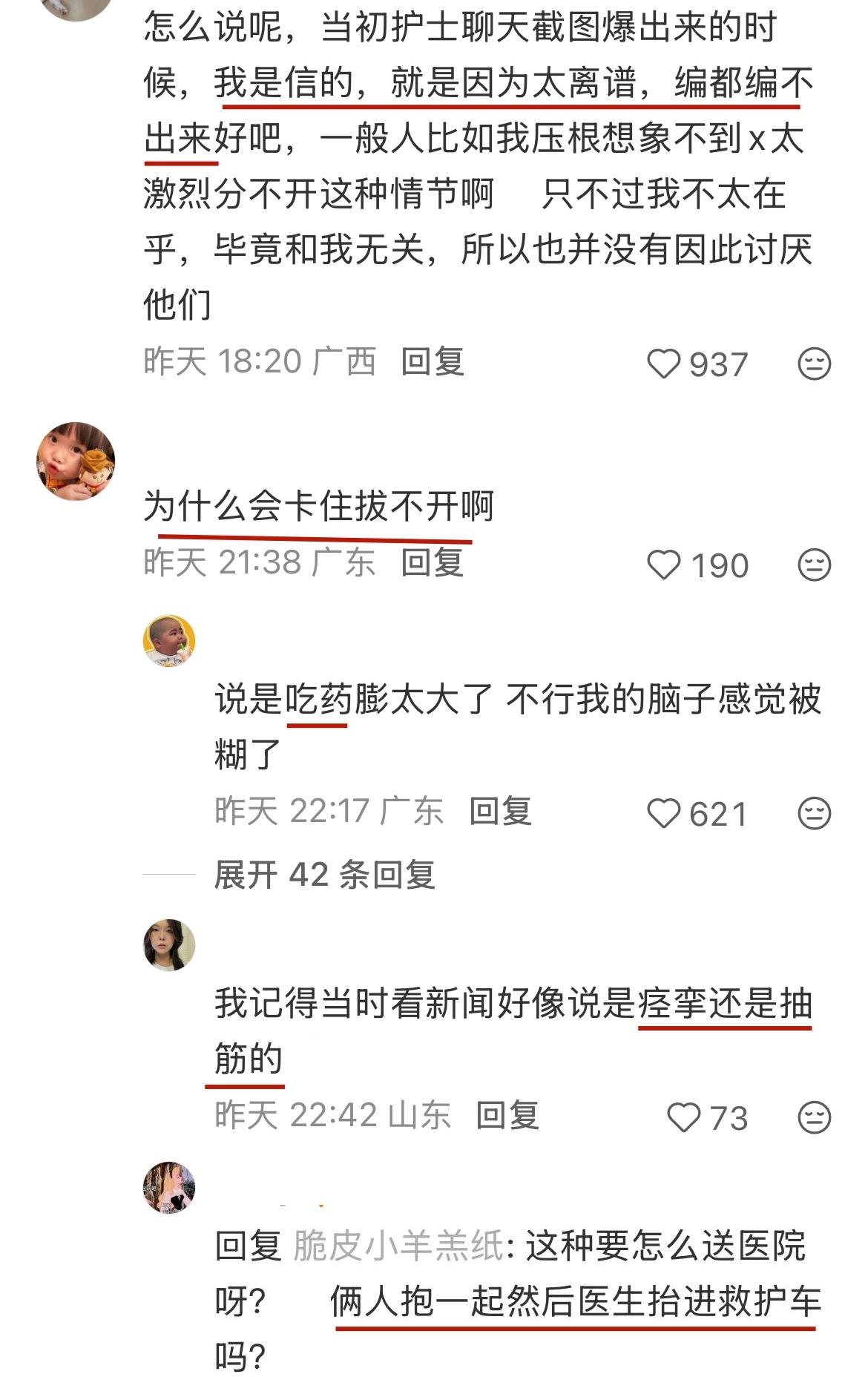The width and height of the screenshot is (868, 1377).
Task: Dislike the comment posted at 18:20
Action: (814, 364)
